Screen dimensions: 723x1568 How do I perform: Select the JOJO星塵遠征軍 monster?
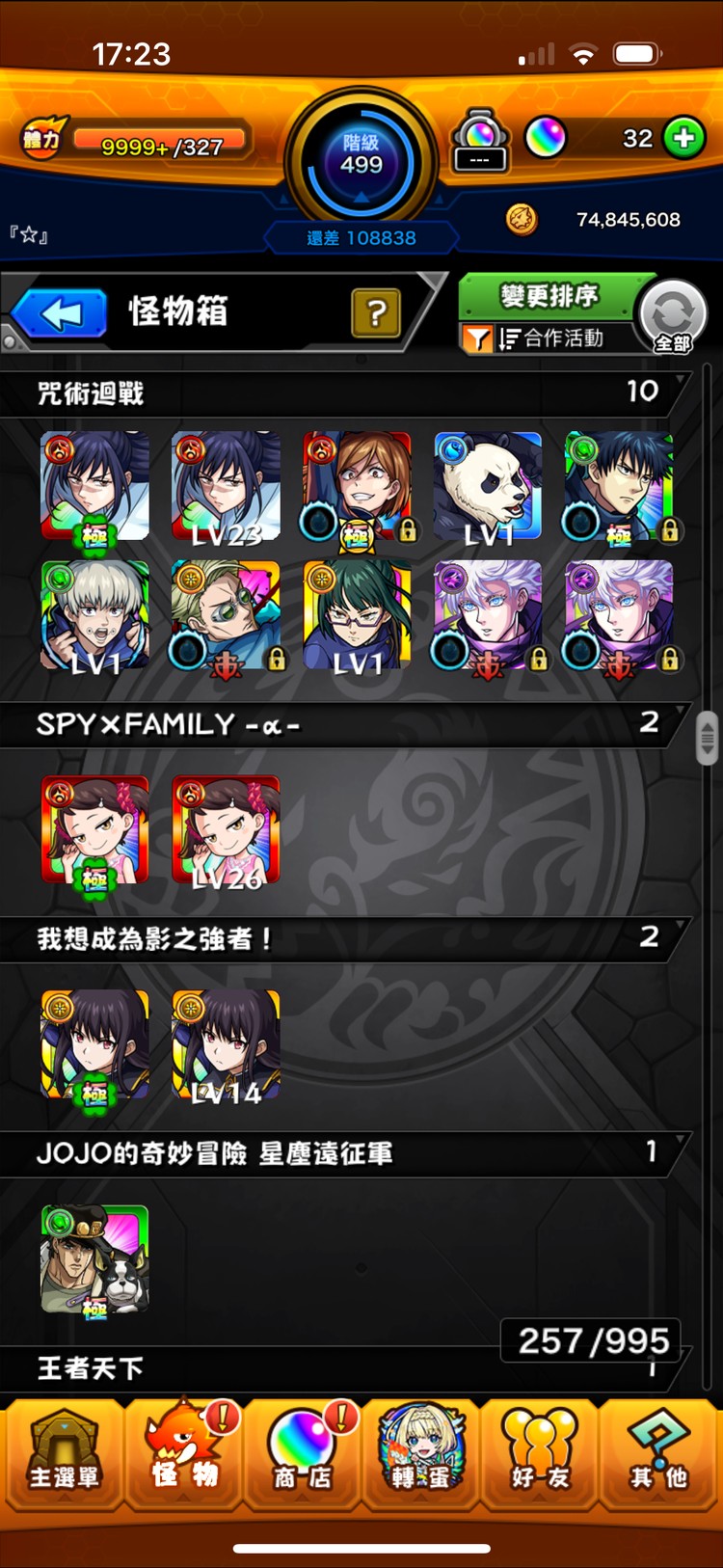(94, 1259)
